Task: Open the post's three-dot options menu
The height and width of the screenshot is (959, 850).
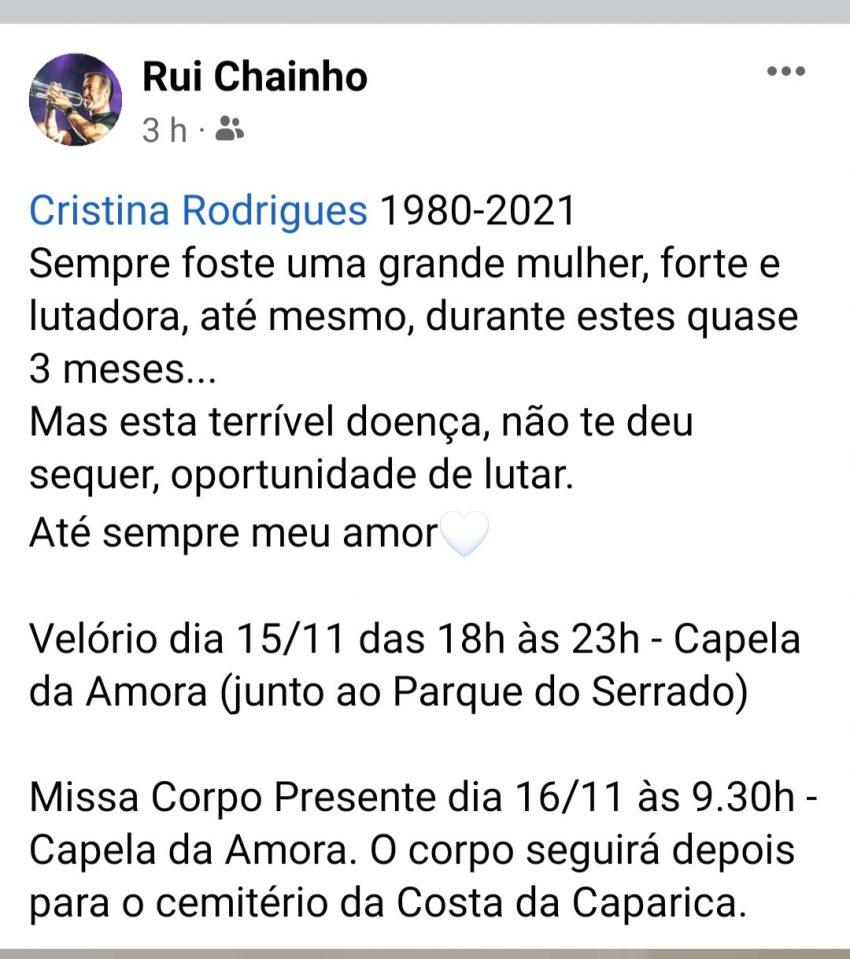Action: pyautogui.click(x=785, y=71)
